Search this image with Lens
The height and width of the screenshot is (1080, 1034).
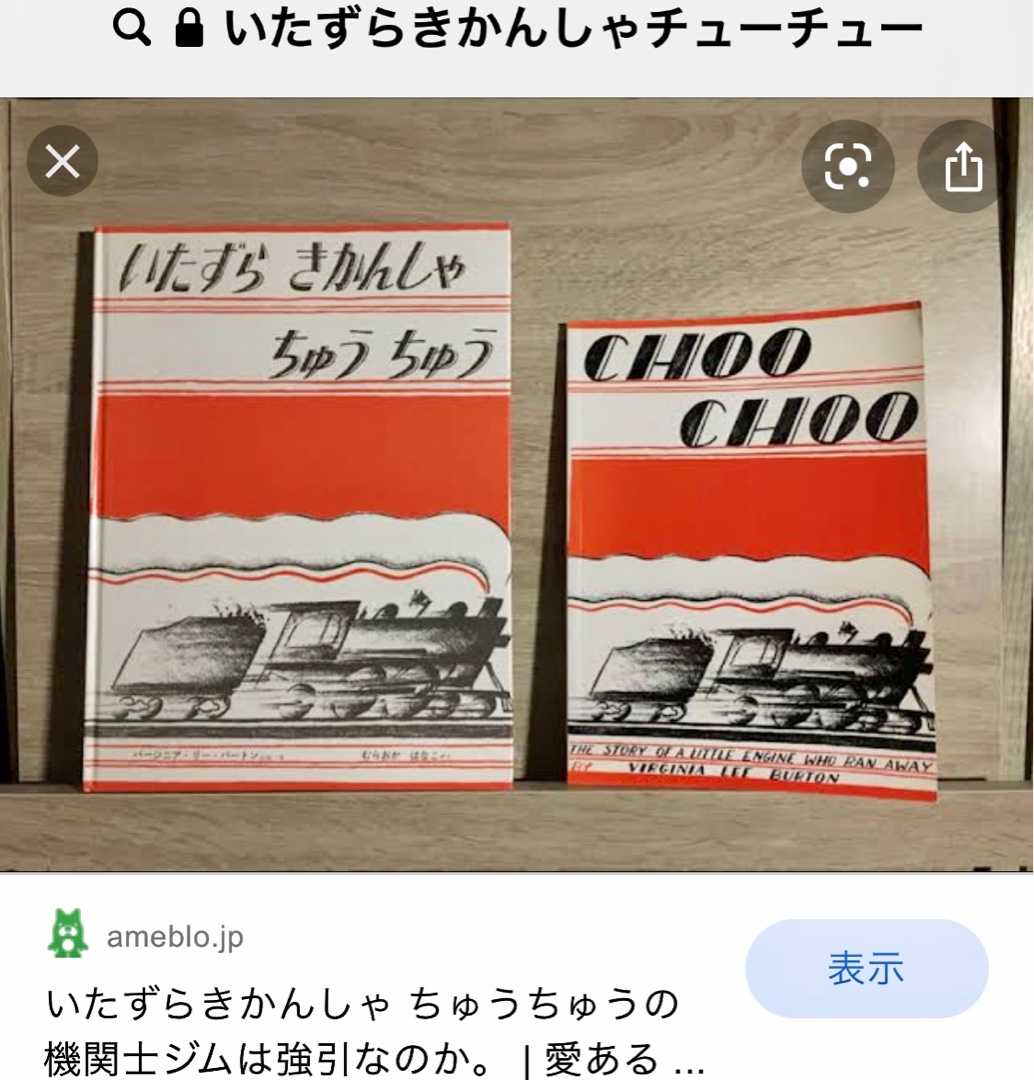coord(847,167)
